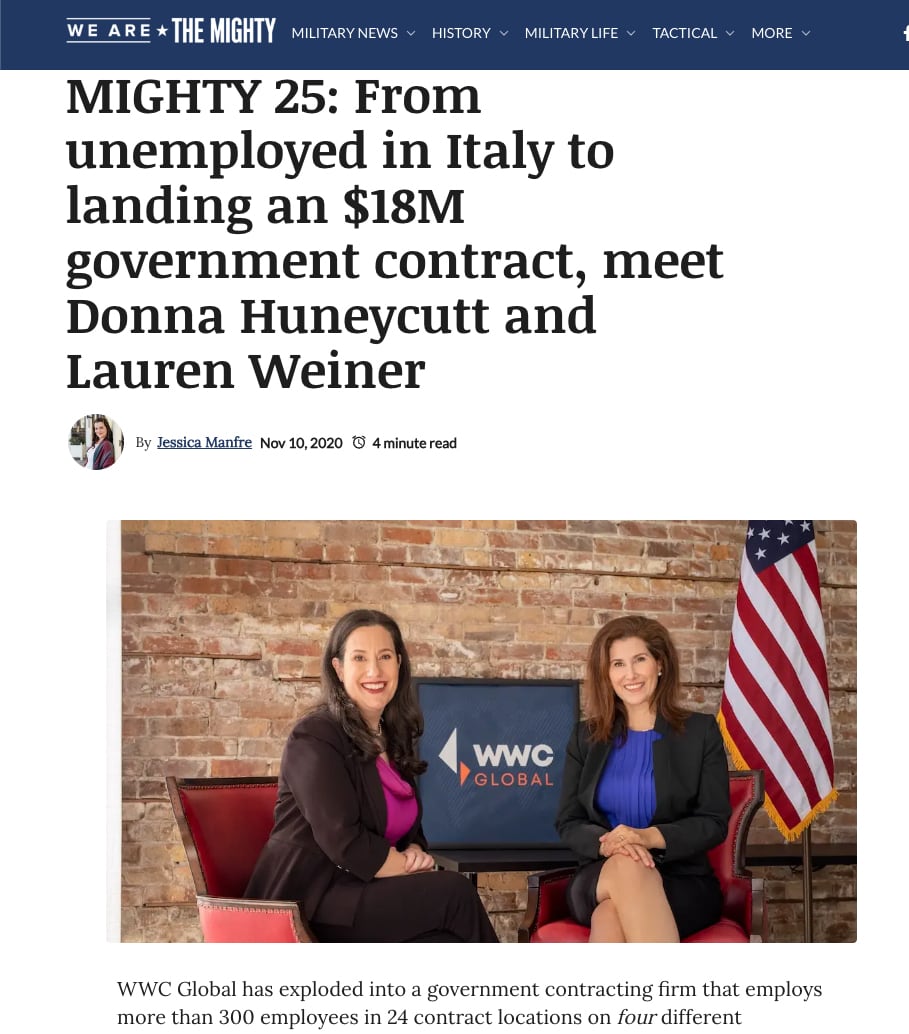Image resolution: width=909 pixels, height=1034 pixels.
Task: Navigate to MILITARY LIFE
Action: click(x=571, y=33)
